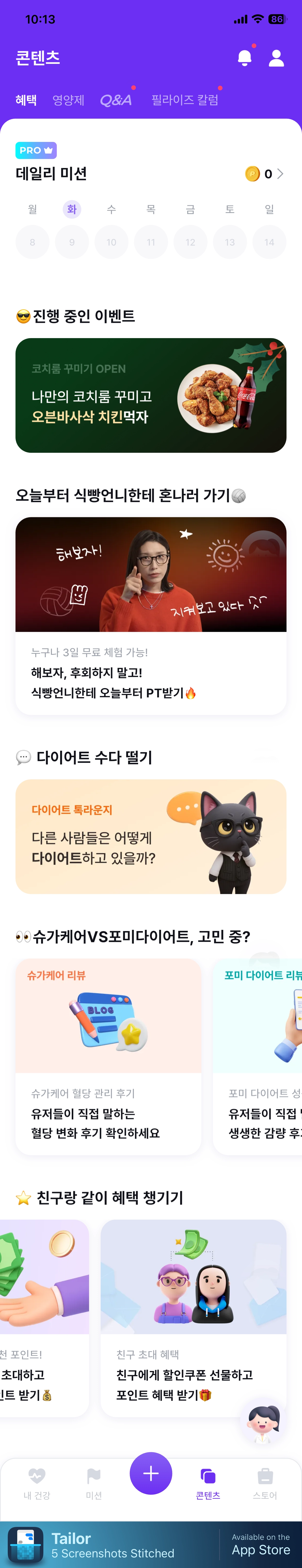The image size is (302, 1568).
Task: Open the user profile icon
Action: 276,58
